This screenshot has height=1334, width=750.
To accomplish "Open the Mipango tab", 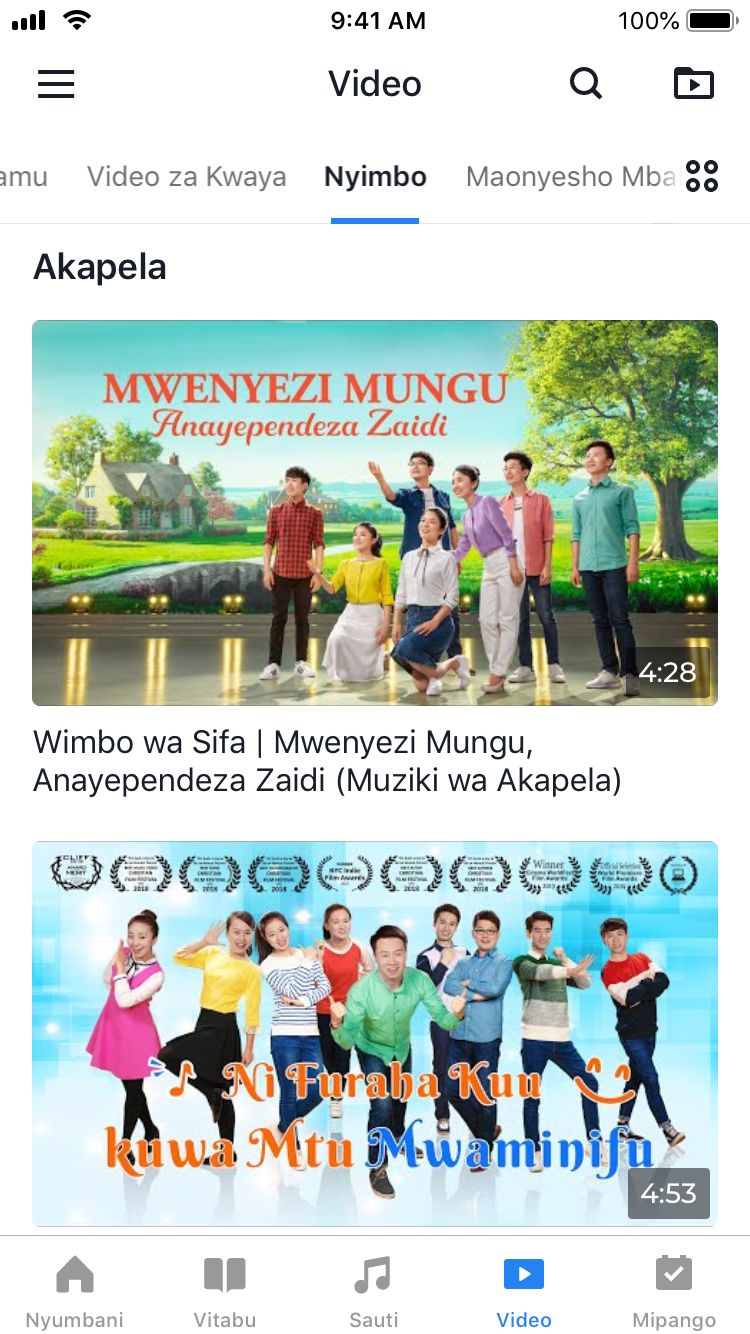I will coord(674,1290).
